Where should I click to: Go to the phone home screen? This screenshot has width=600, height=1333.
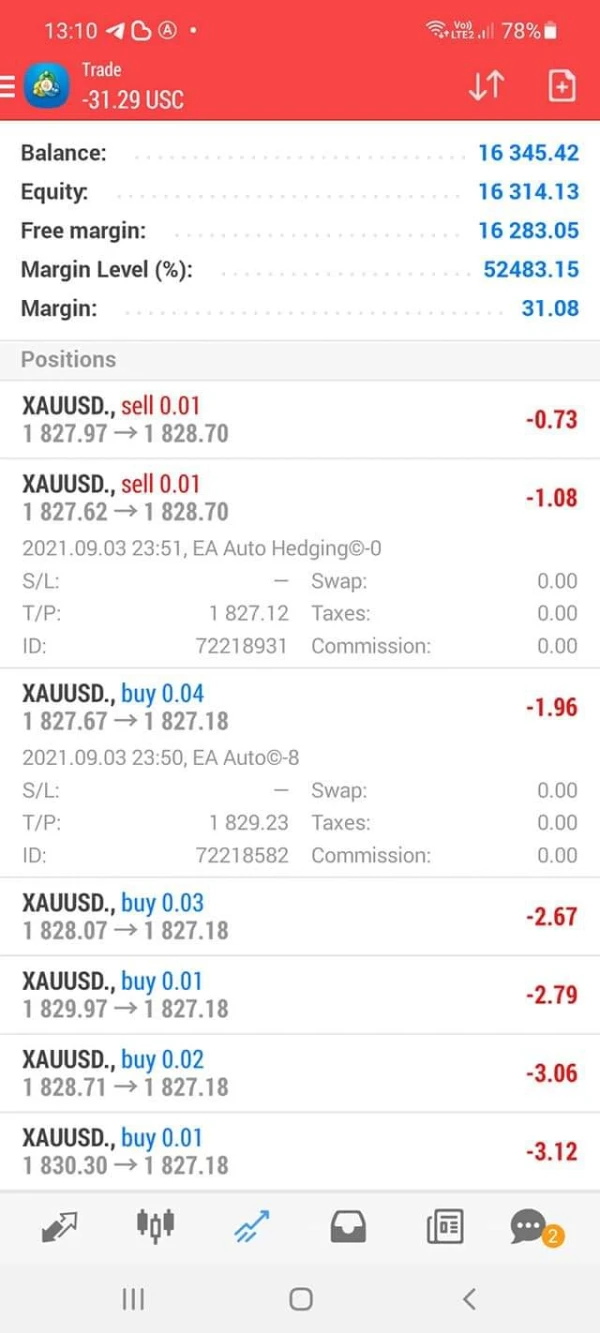tap(300, 1299)
